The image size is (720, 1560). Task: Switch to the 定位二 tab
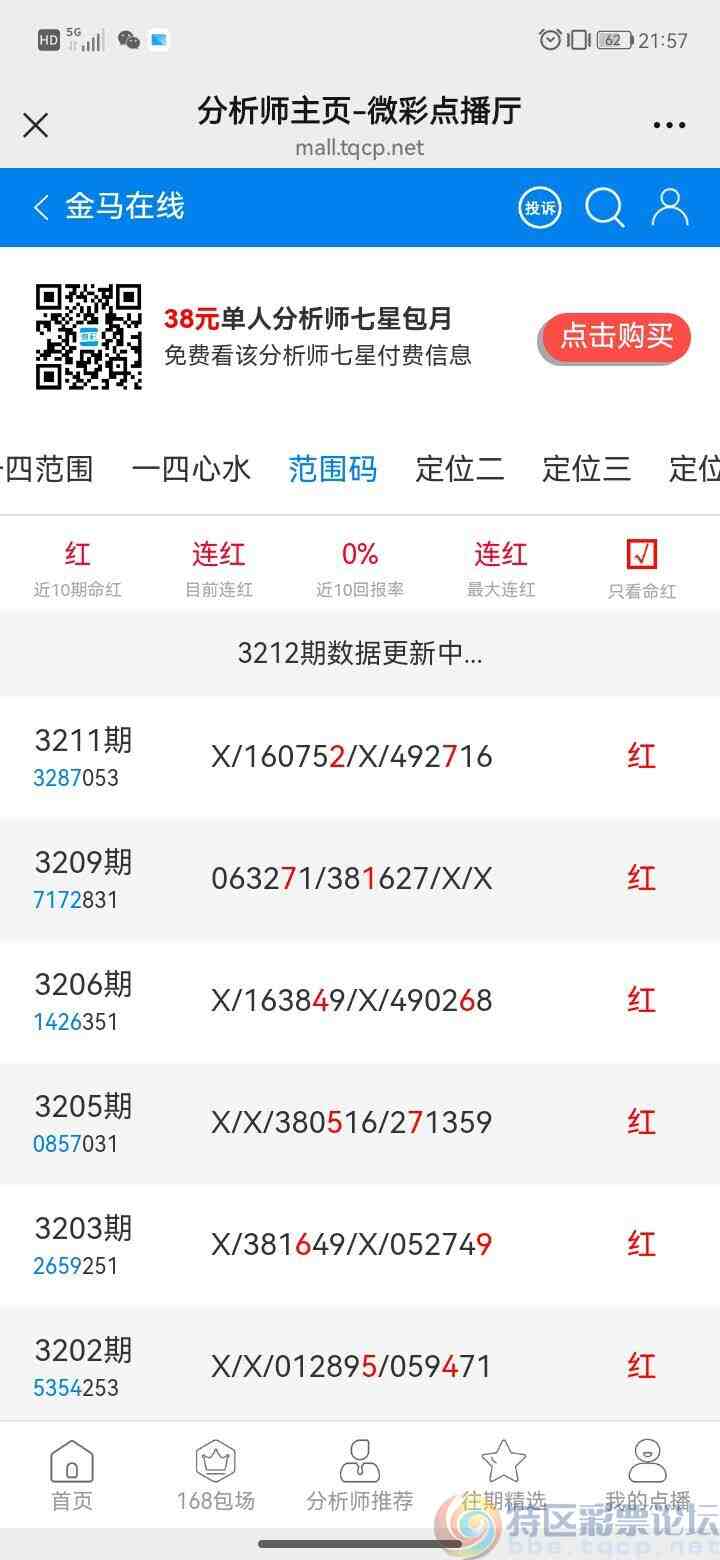[459, 469]
